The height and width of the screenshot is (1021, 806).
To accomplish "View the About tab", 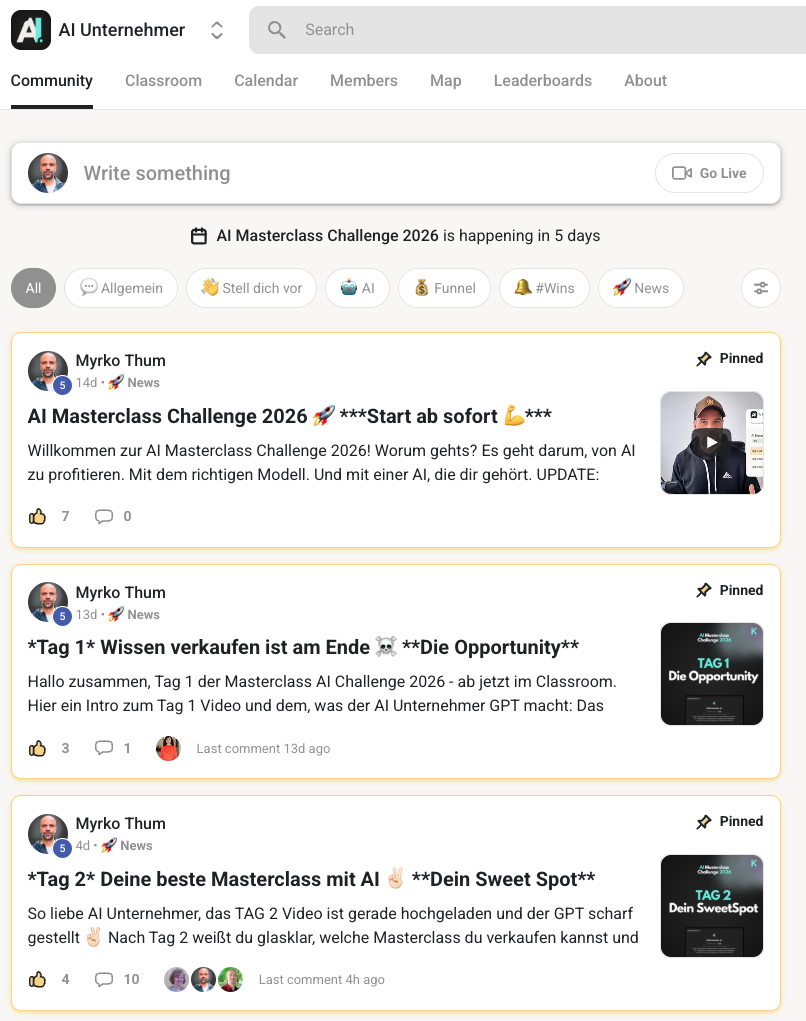I will (x=645, y=81).
